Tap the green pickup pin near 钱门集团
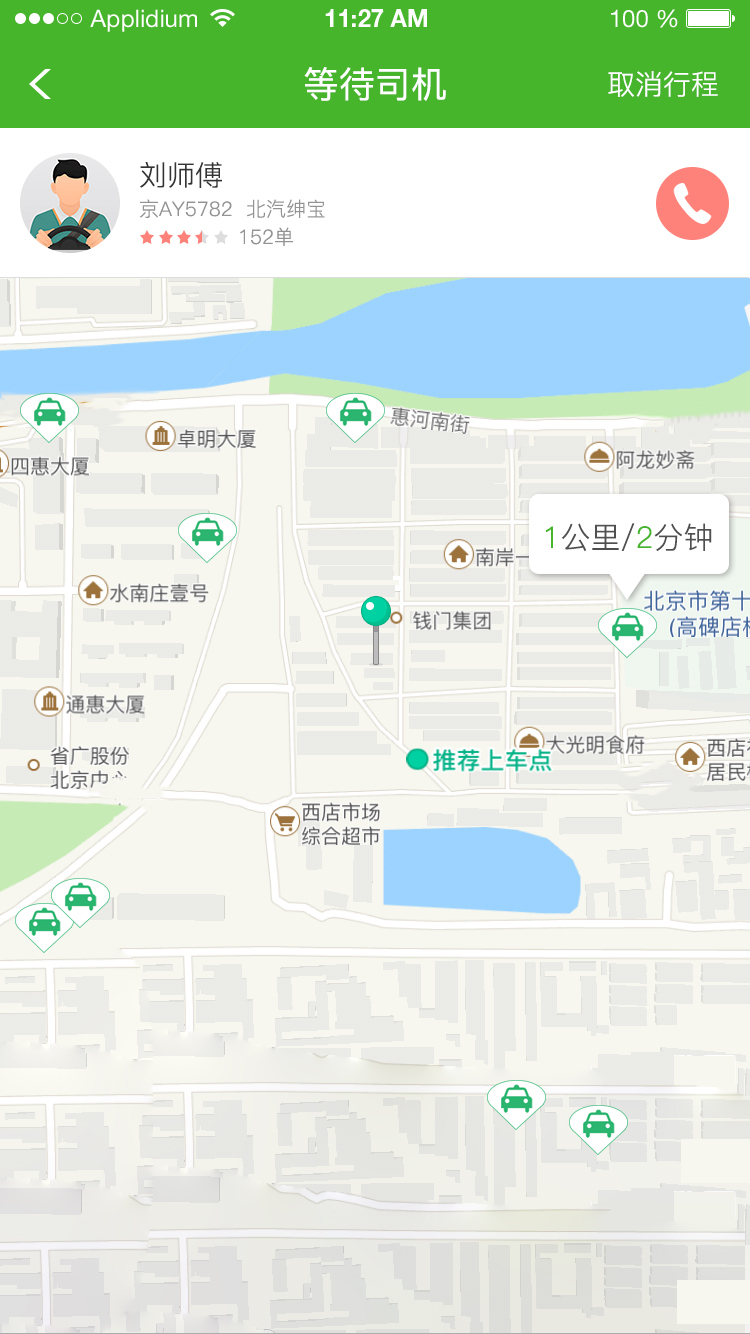The height and width of the screenshot is (1334, 750). click(x=376, y=612)
